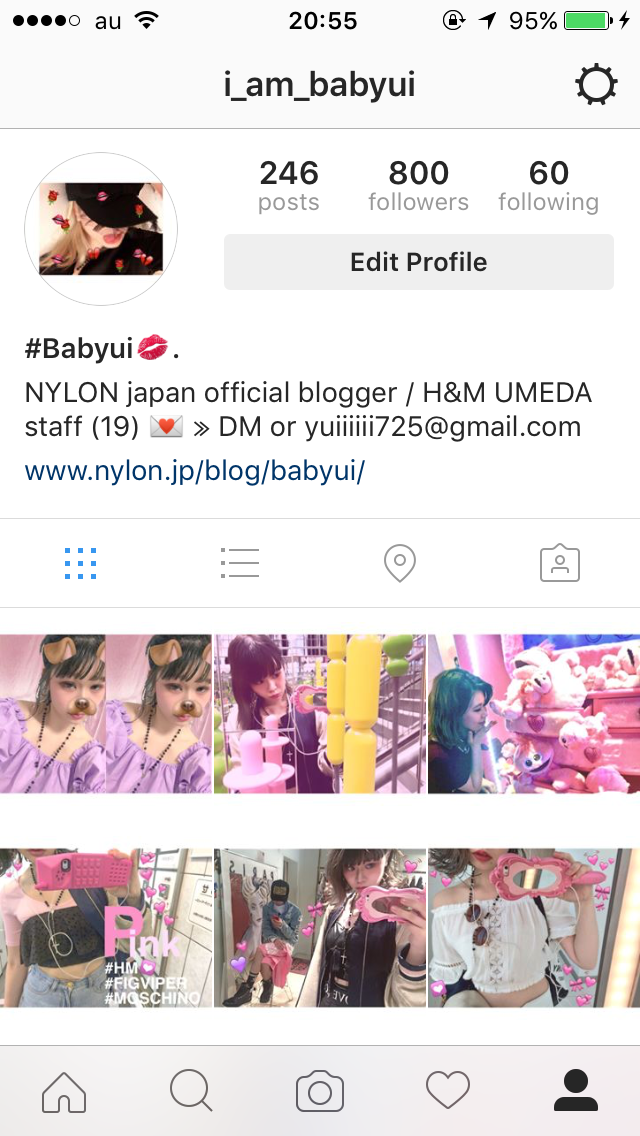Switch to grid view of posts
Viewport: 640px width, 1136px height.
(80, 563)
